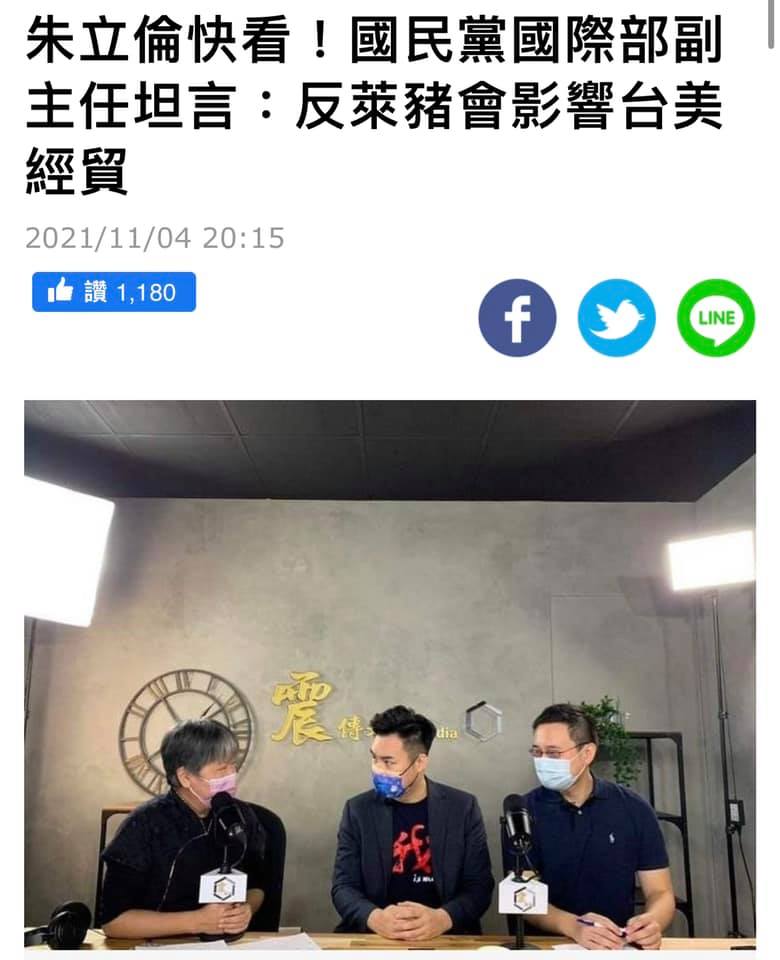The width and height of the screenshot is (780, 960).
Task: Share the article via LINE
Action: coord(715,318)
